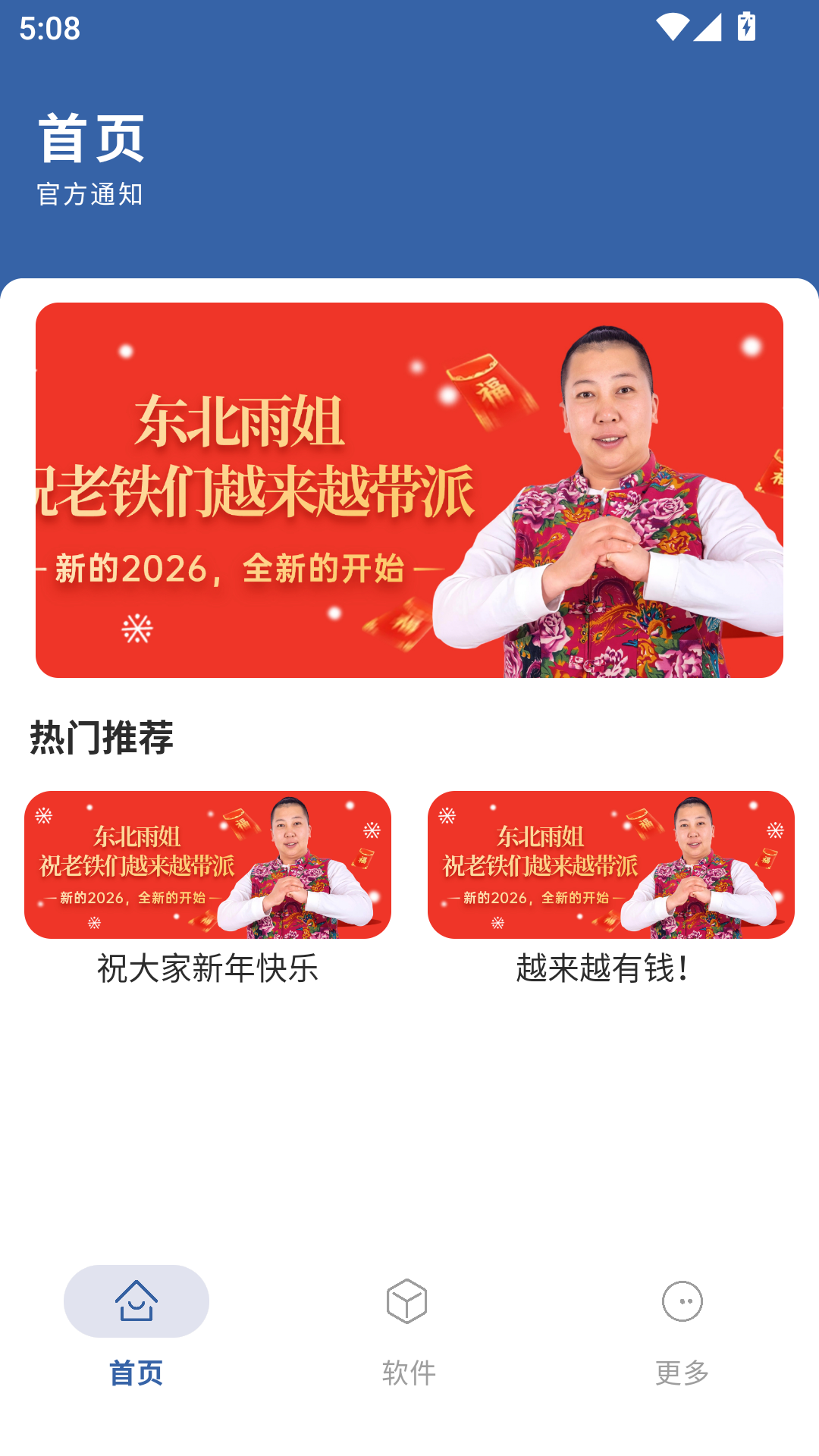Switch to the 软件 tab

tap(409, 1329)
